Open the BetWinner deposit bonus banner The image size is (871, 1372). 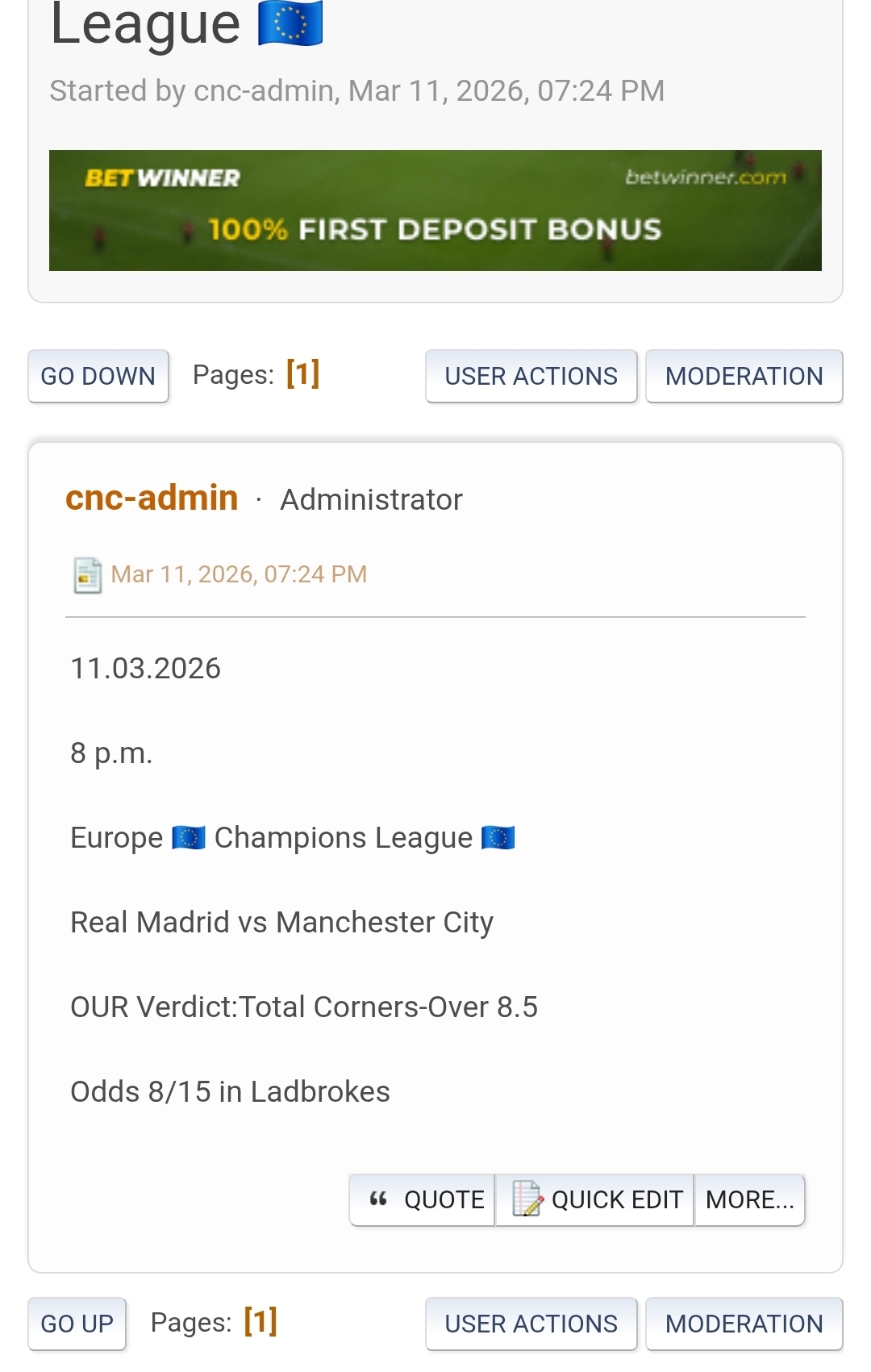click(x=435, y=210)
